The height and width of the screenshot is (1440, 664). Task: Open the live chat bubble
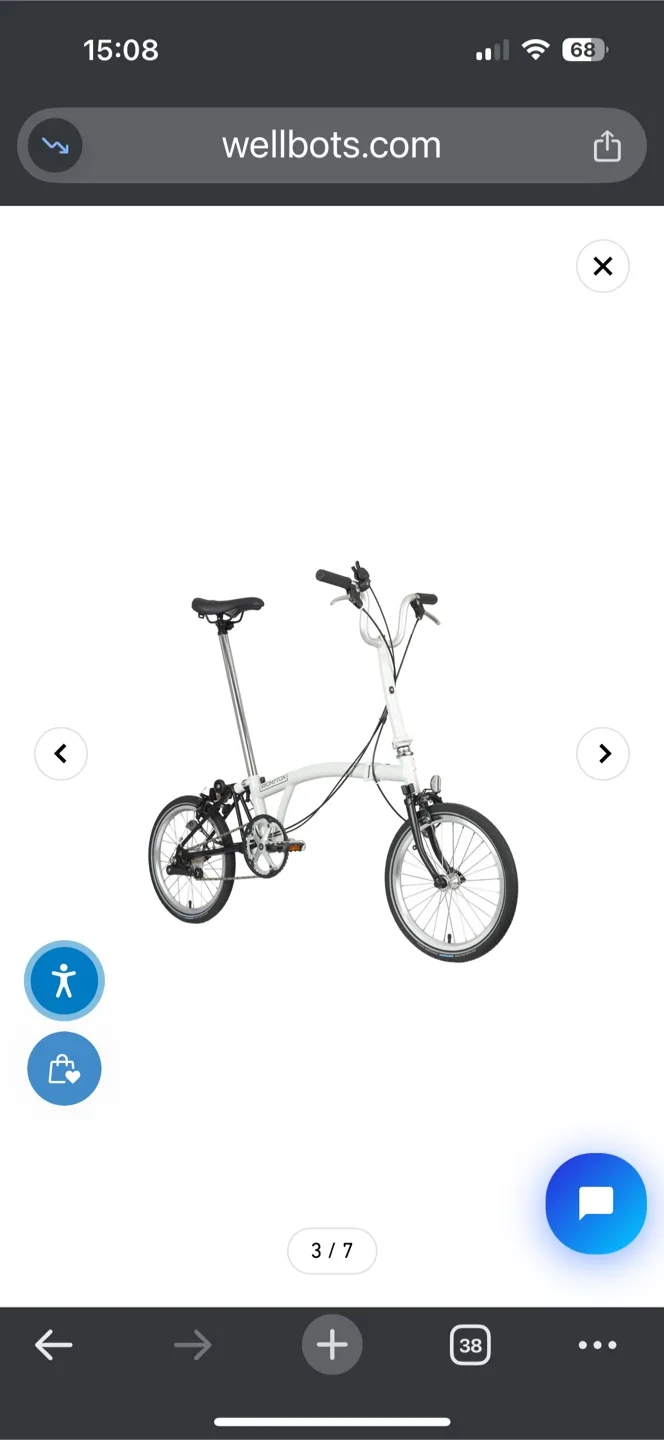pos(596,1204)
